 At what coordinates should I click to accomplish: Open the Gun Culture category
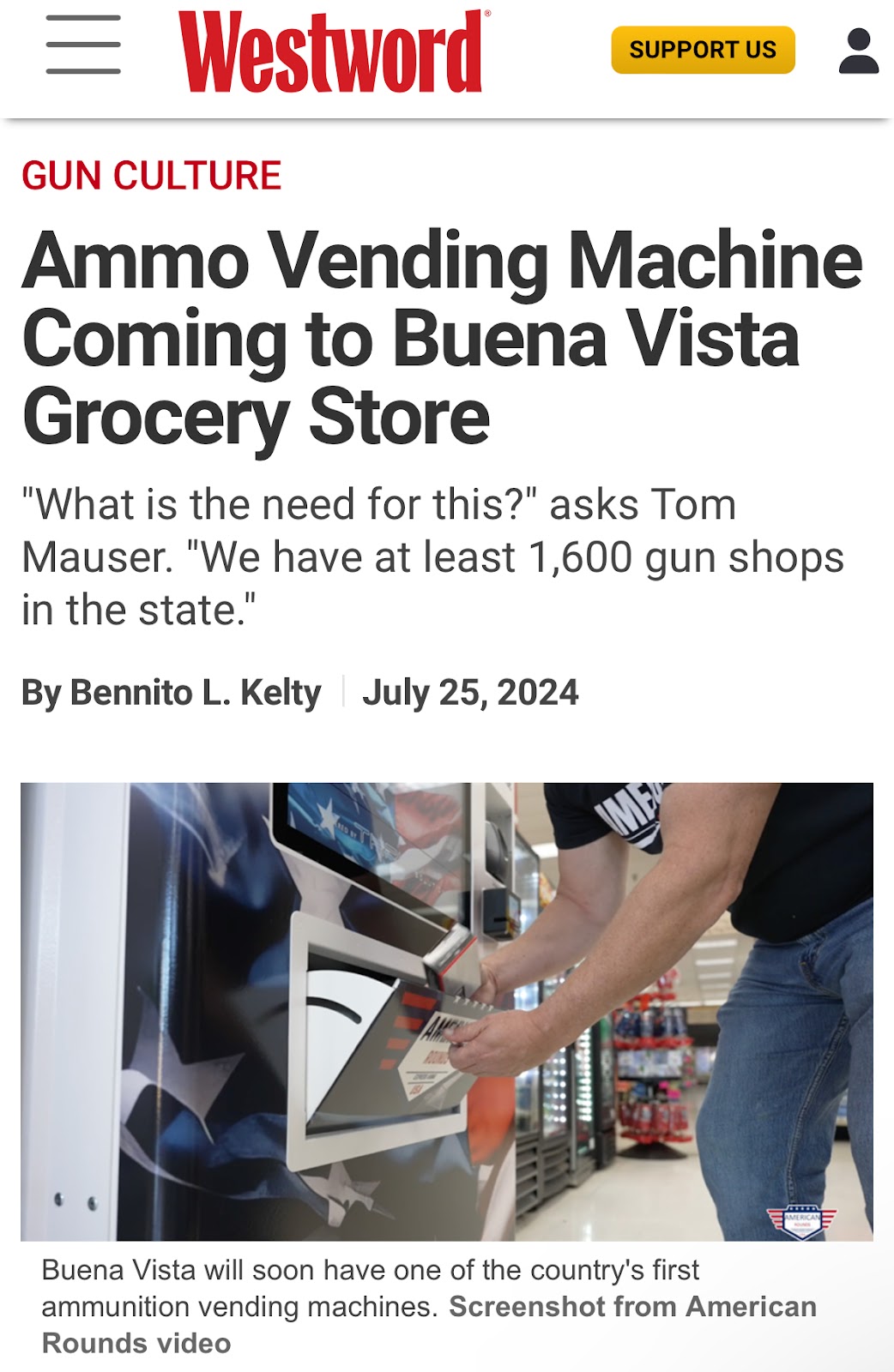151,176
